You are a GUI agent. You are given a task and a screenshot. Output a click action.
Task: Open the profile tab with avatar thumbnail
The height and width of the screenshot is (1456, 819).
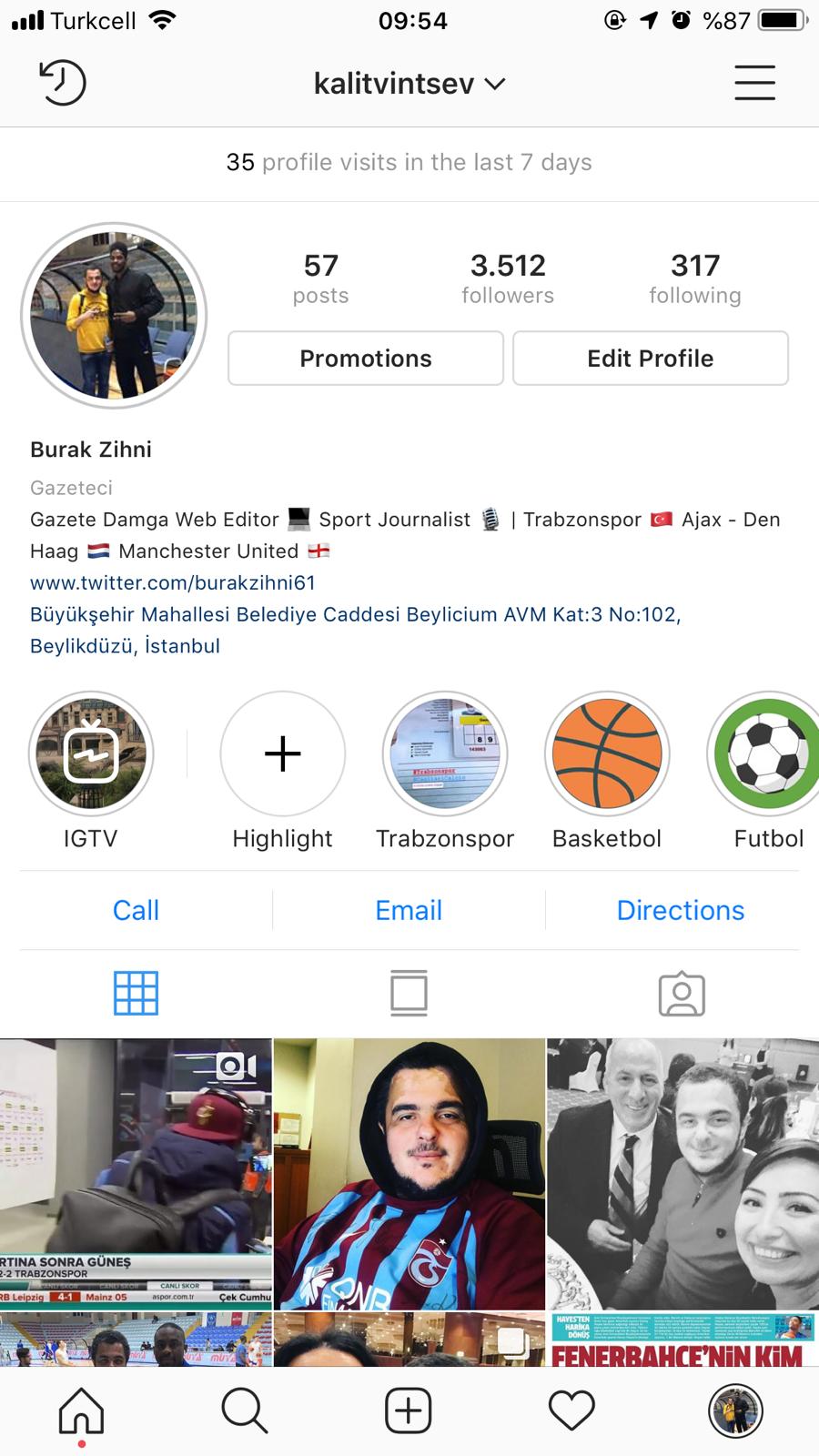click(735, 1410)
